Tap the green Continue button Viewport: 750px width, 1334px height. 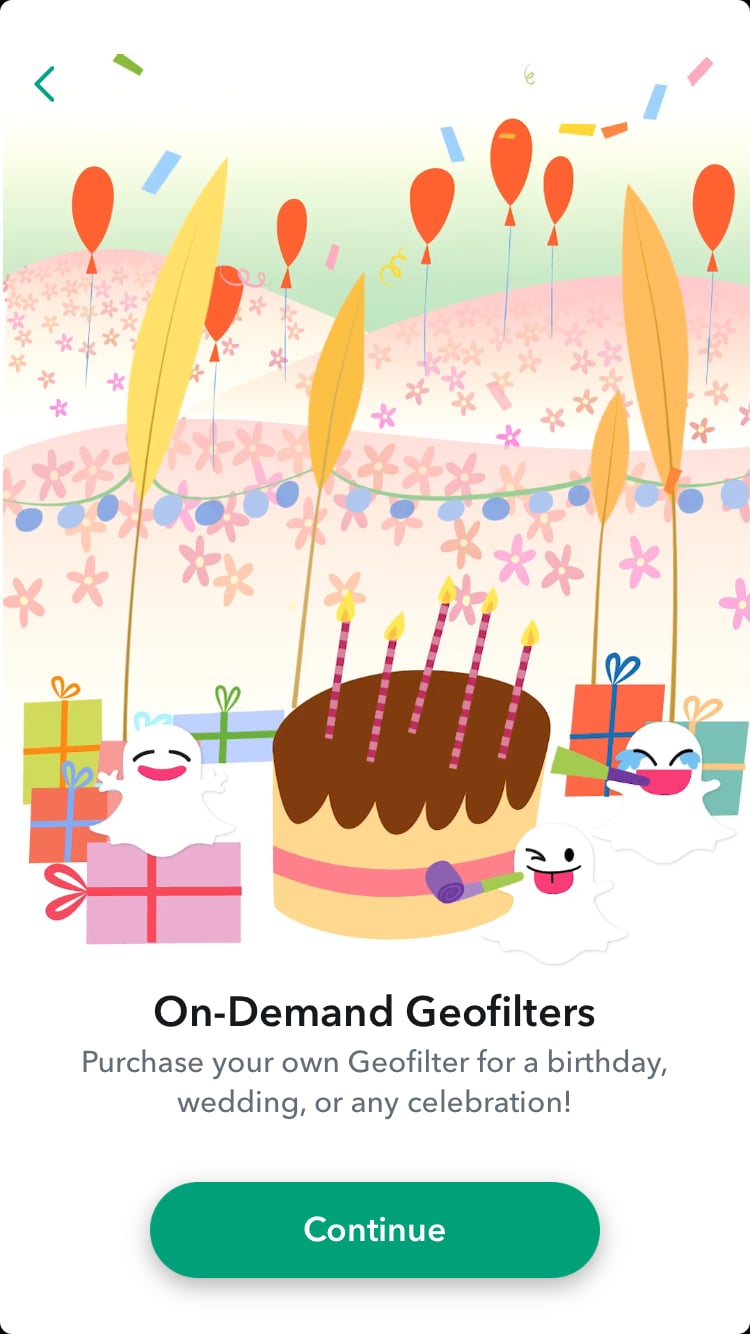click(x=375, y=1229)
